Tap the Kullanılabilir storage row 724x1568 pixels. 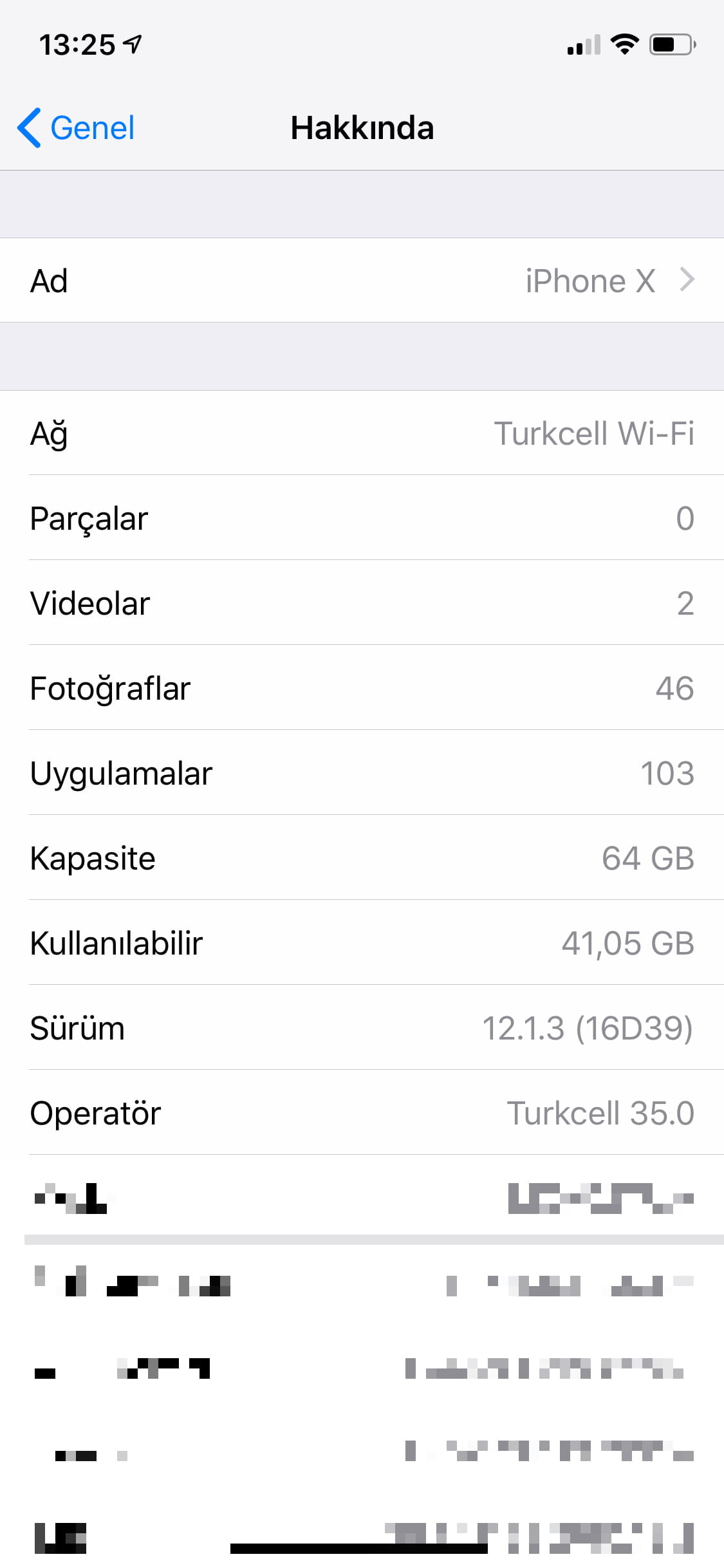click(x=362, y=942)
